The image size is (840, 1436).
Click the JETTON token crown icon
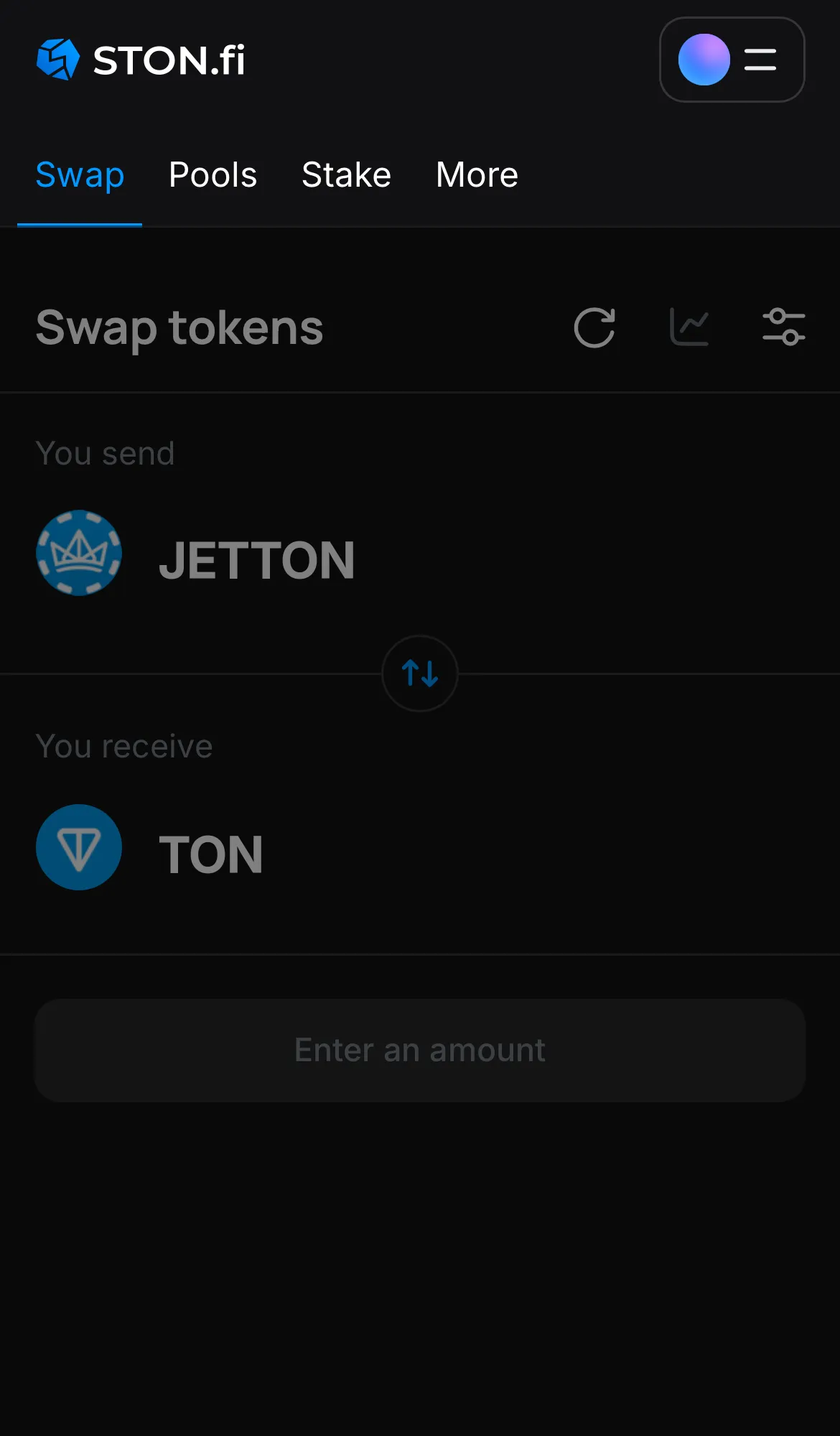[79, 553]
